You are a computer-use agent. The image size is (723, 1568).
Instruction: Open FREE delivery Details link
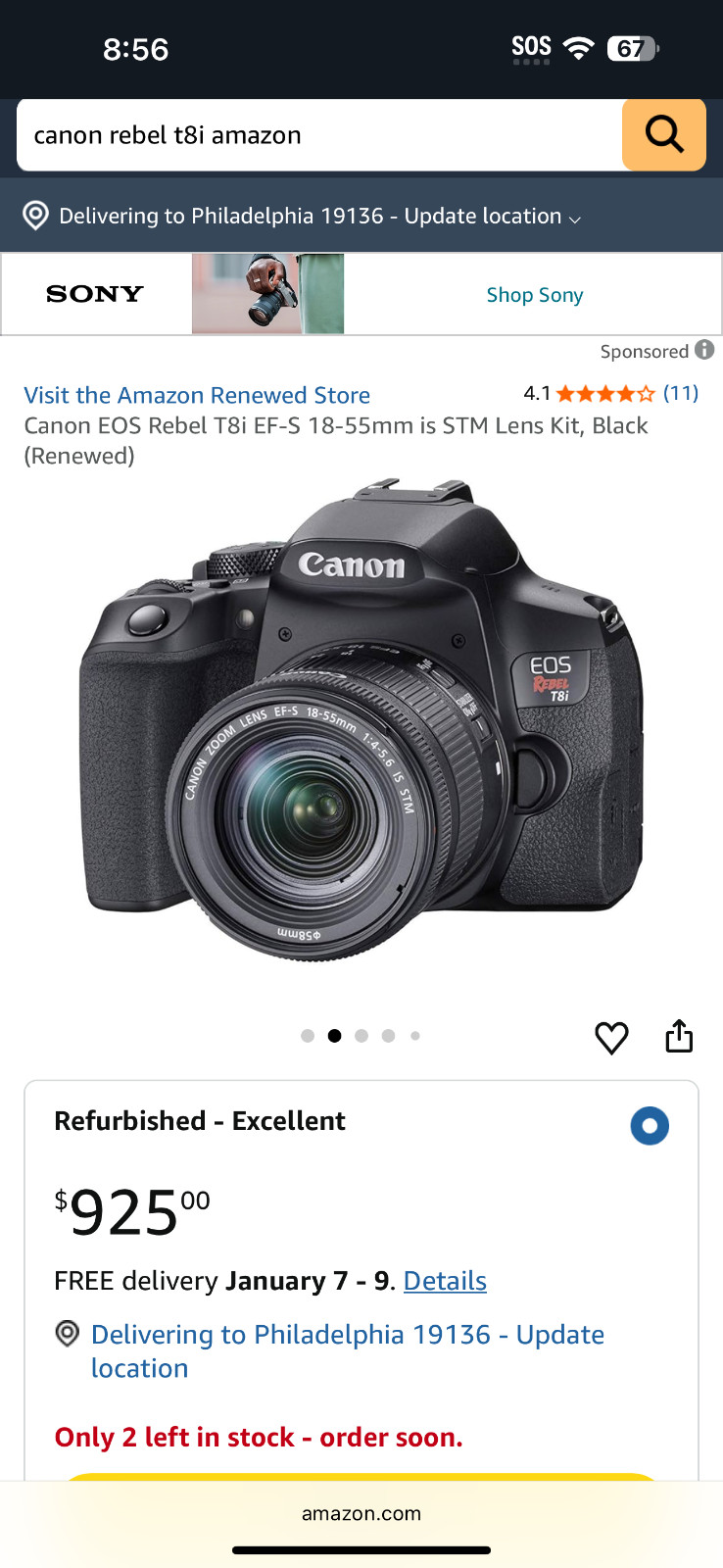(445, 1281)
